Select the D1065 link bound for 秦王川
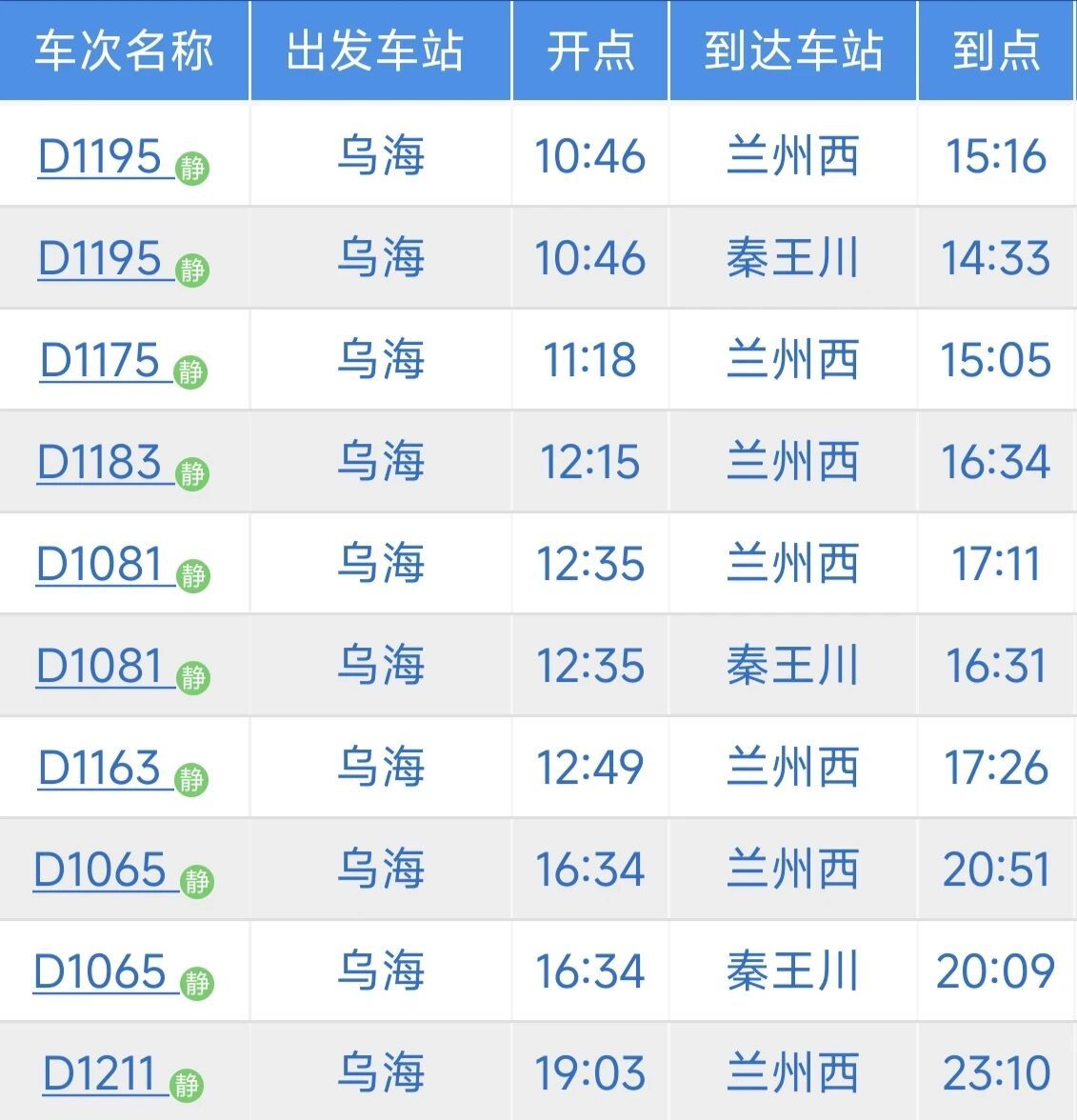This screenshot has width=1077, height=1120. click(x=100, y=971)
